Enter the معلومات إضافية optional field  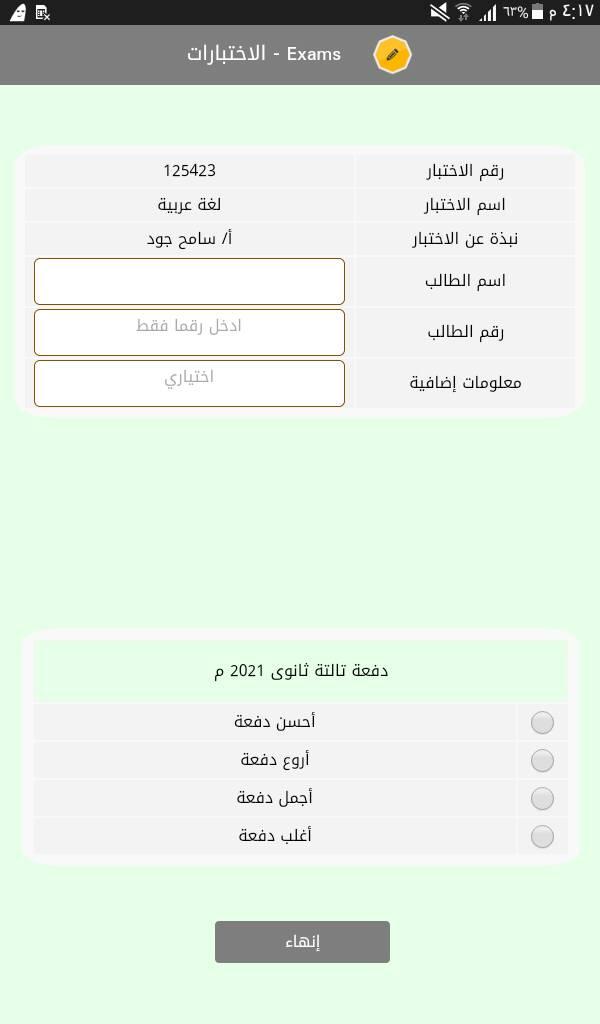coord(189,383)
